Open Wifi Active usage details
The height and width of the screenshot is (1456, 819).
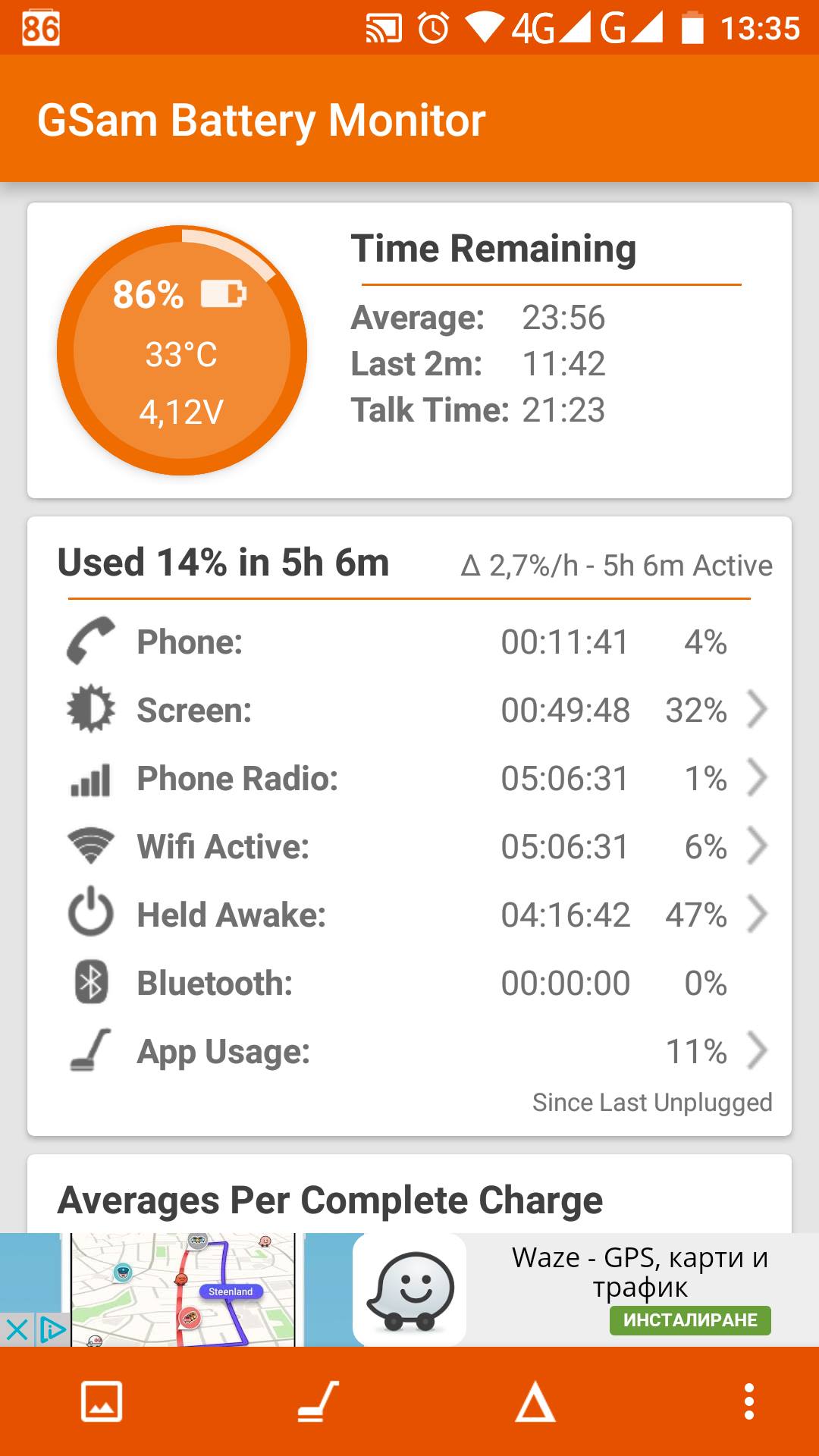pos(757,846)
